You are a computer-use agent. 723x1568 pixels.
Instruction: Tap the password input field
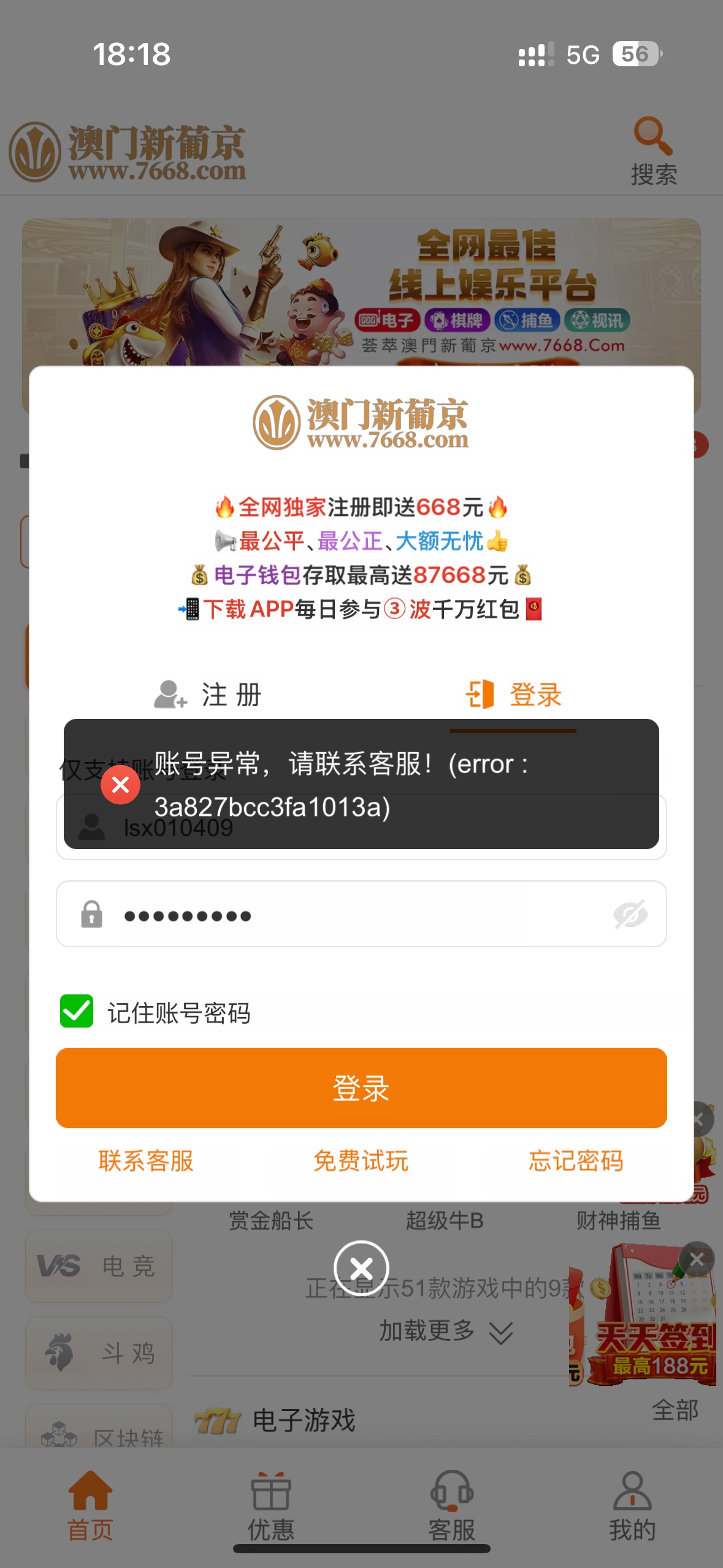(361, 914)
